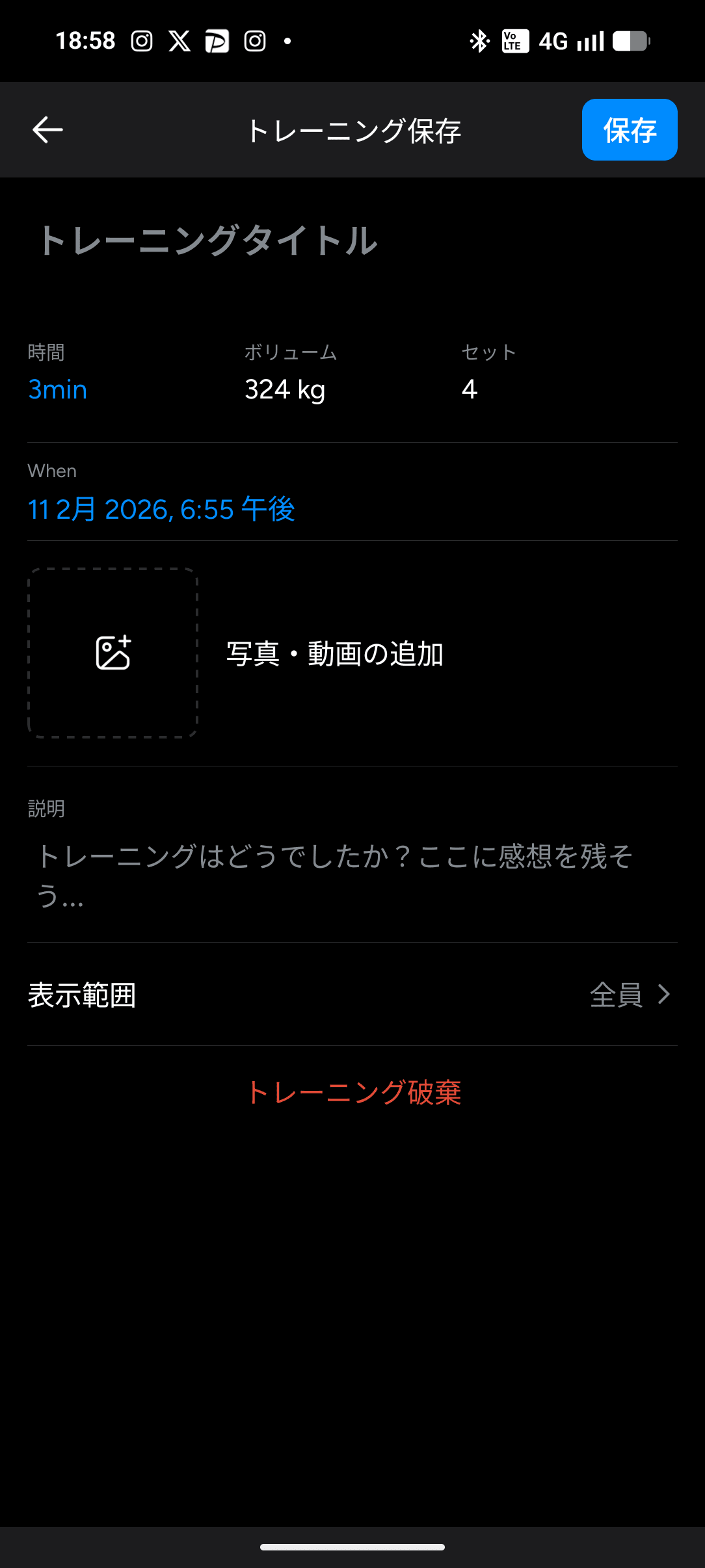Add a photo via the dashed image box
The image size is (705, 1568).
click(113, 653)
